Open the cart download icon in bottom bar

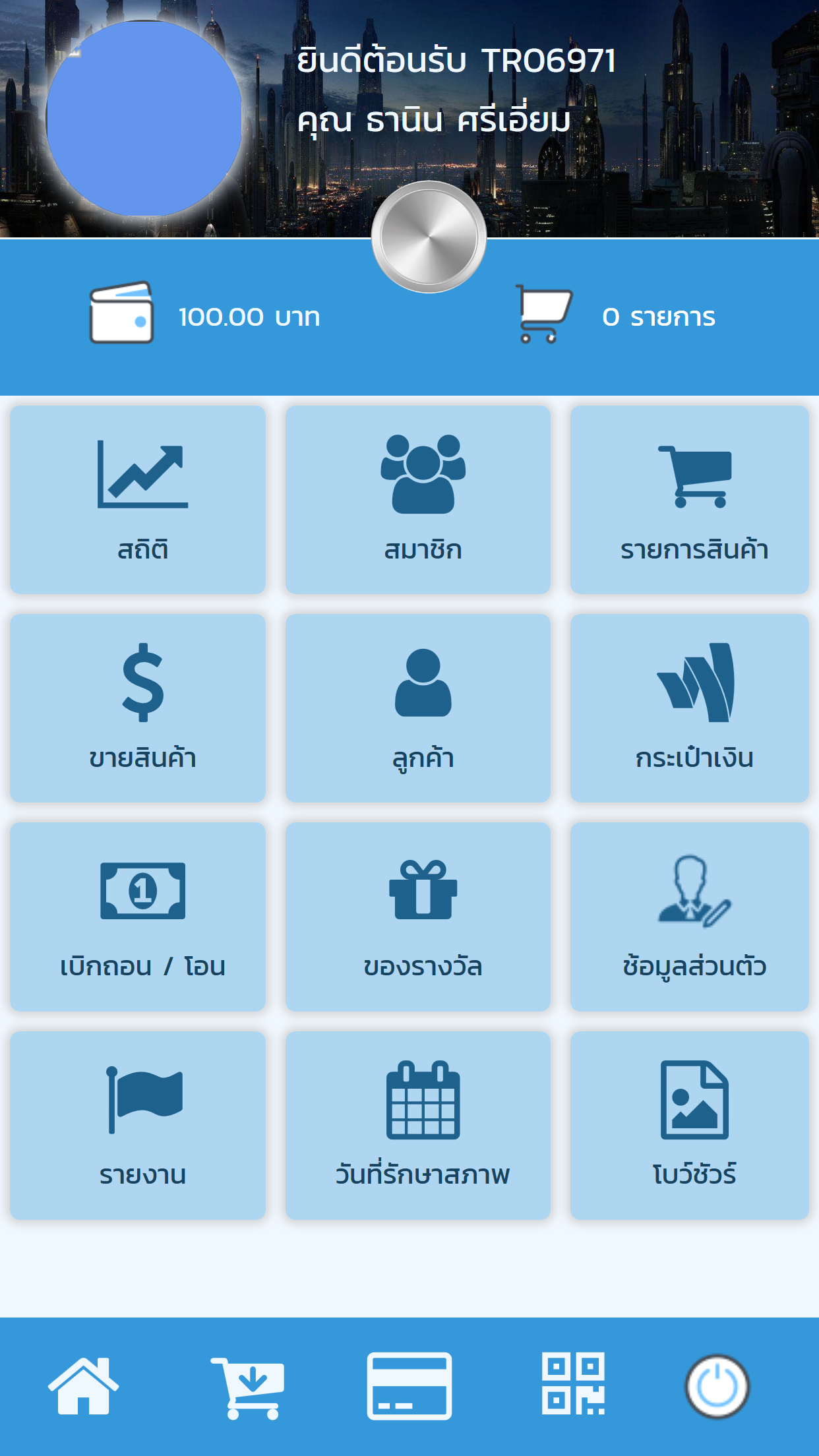coord(248,1387)
